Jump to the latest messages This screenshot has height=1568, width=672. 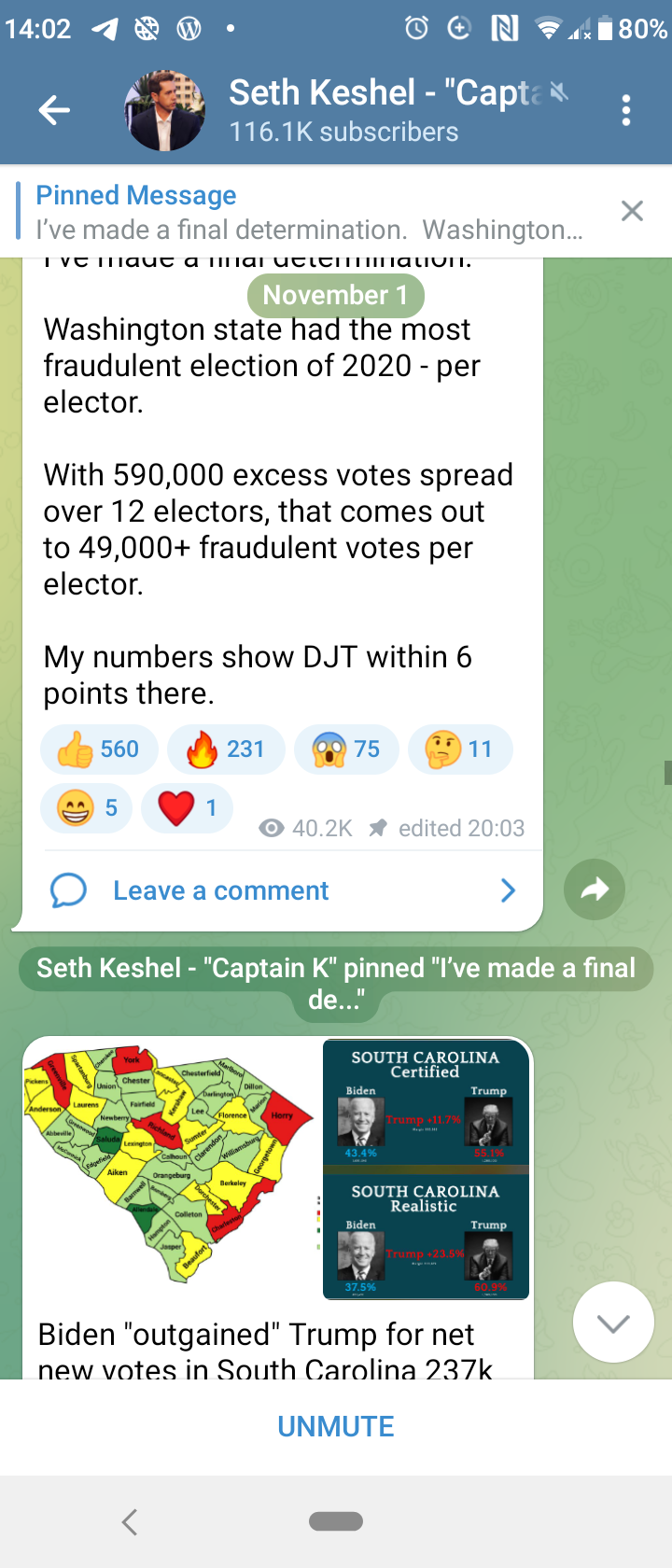(613, 1323)
